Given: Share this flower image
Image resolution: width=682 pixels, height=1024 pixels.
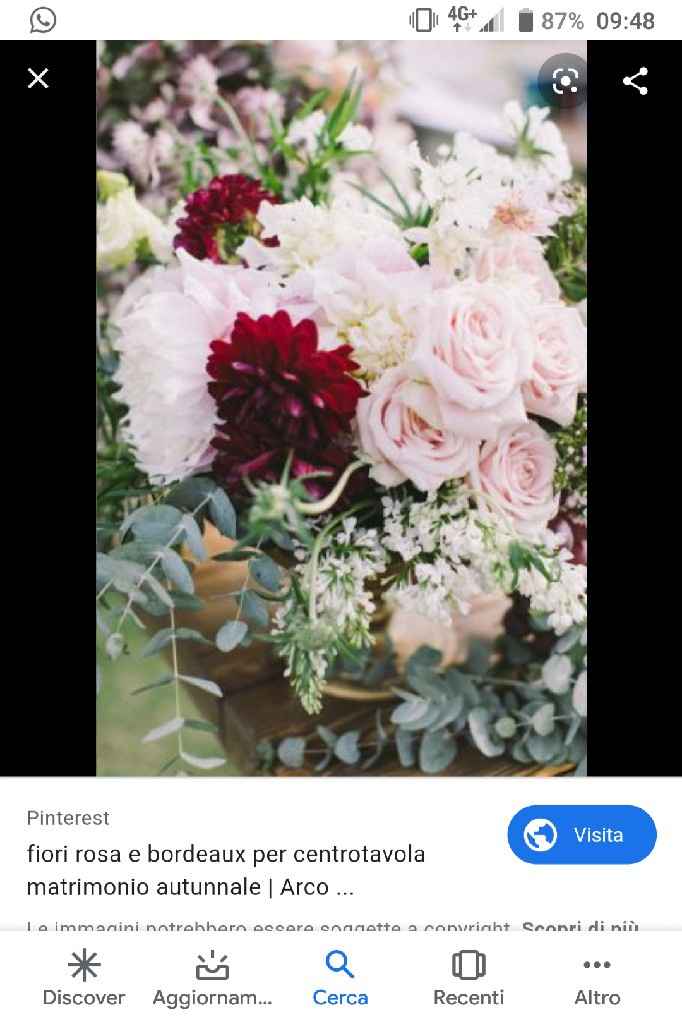Looking at the screenshot, I should [x=635, y=81].
